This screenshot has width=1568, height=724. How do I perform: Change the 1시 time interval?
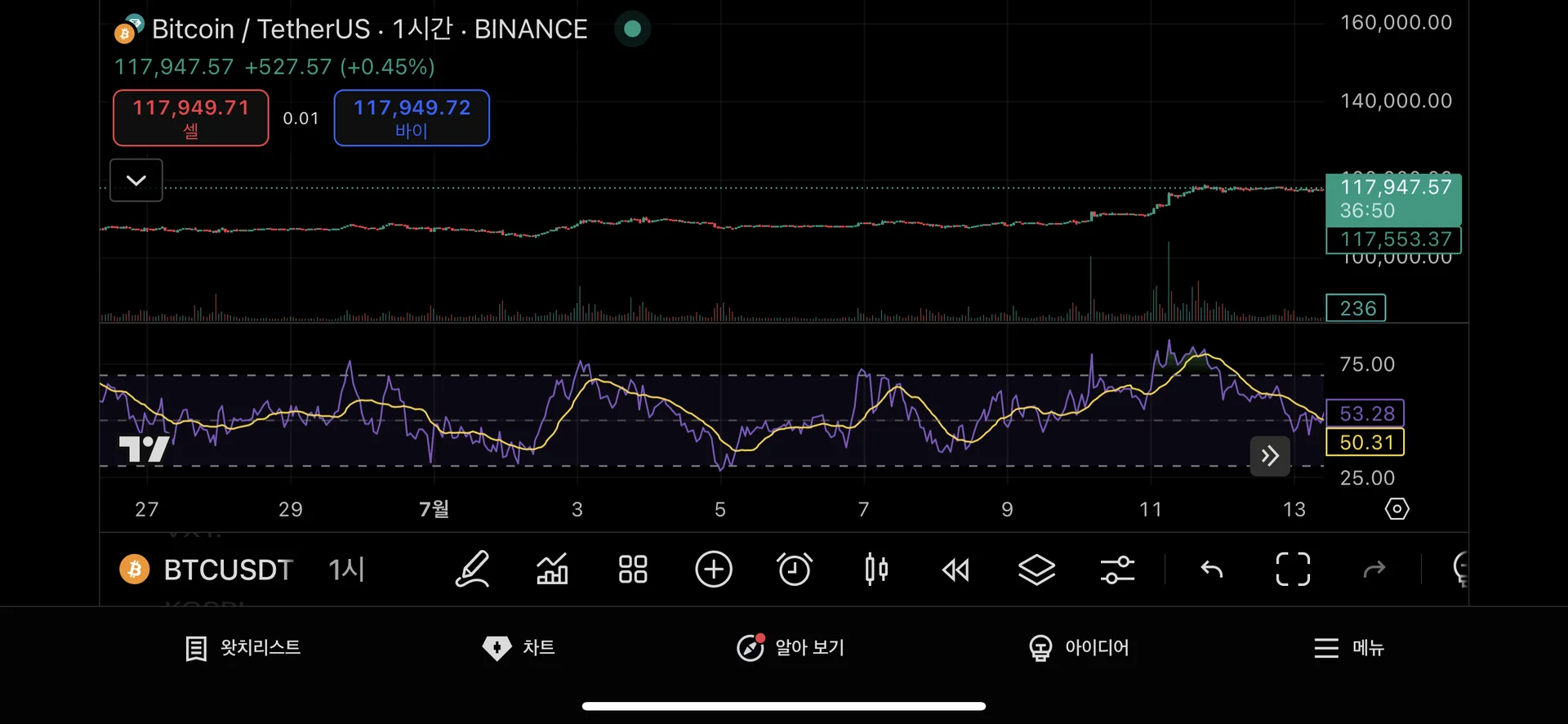(346, 570)
